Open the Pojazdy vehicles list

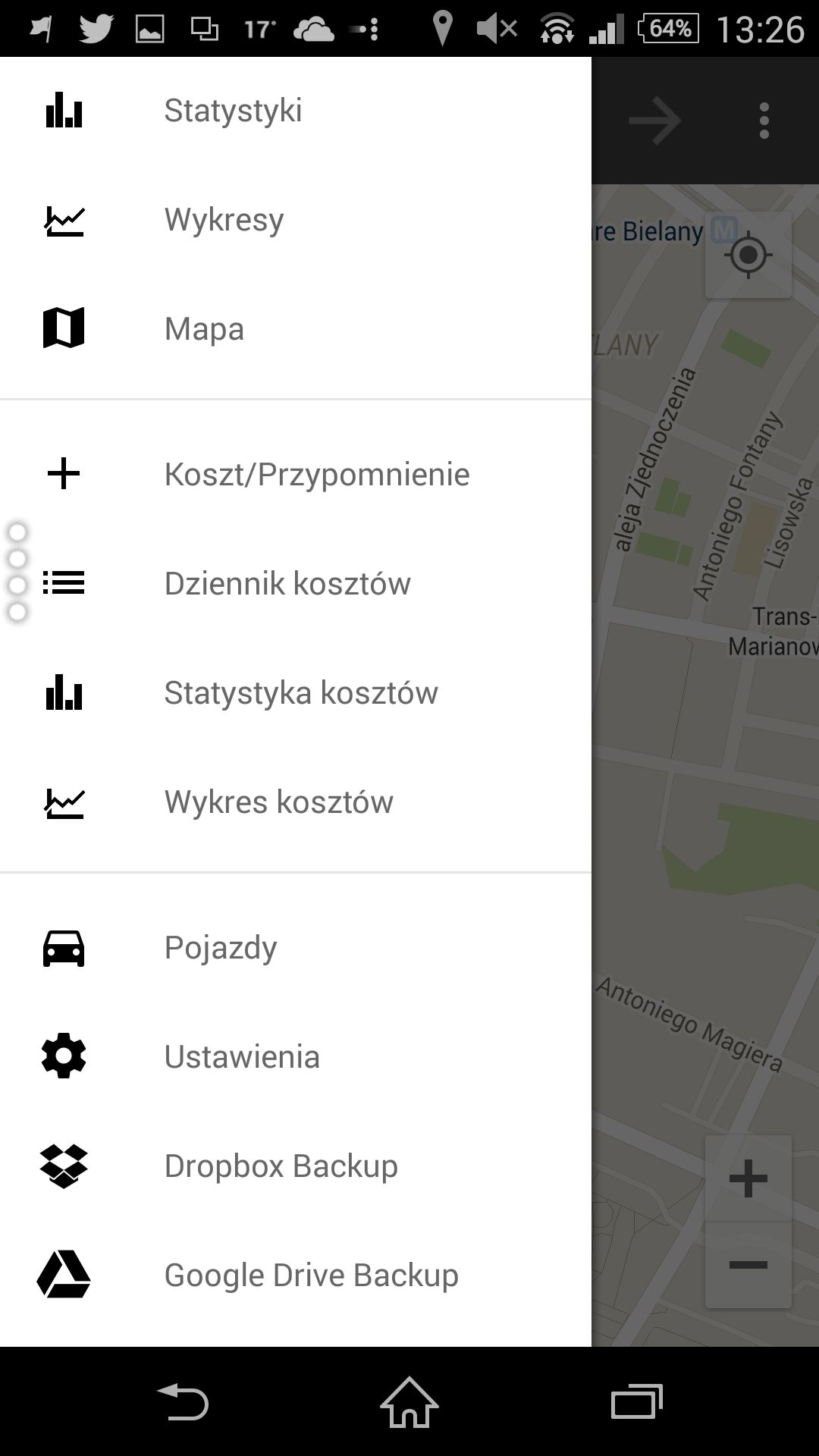296,948
